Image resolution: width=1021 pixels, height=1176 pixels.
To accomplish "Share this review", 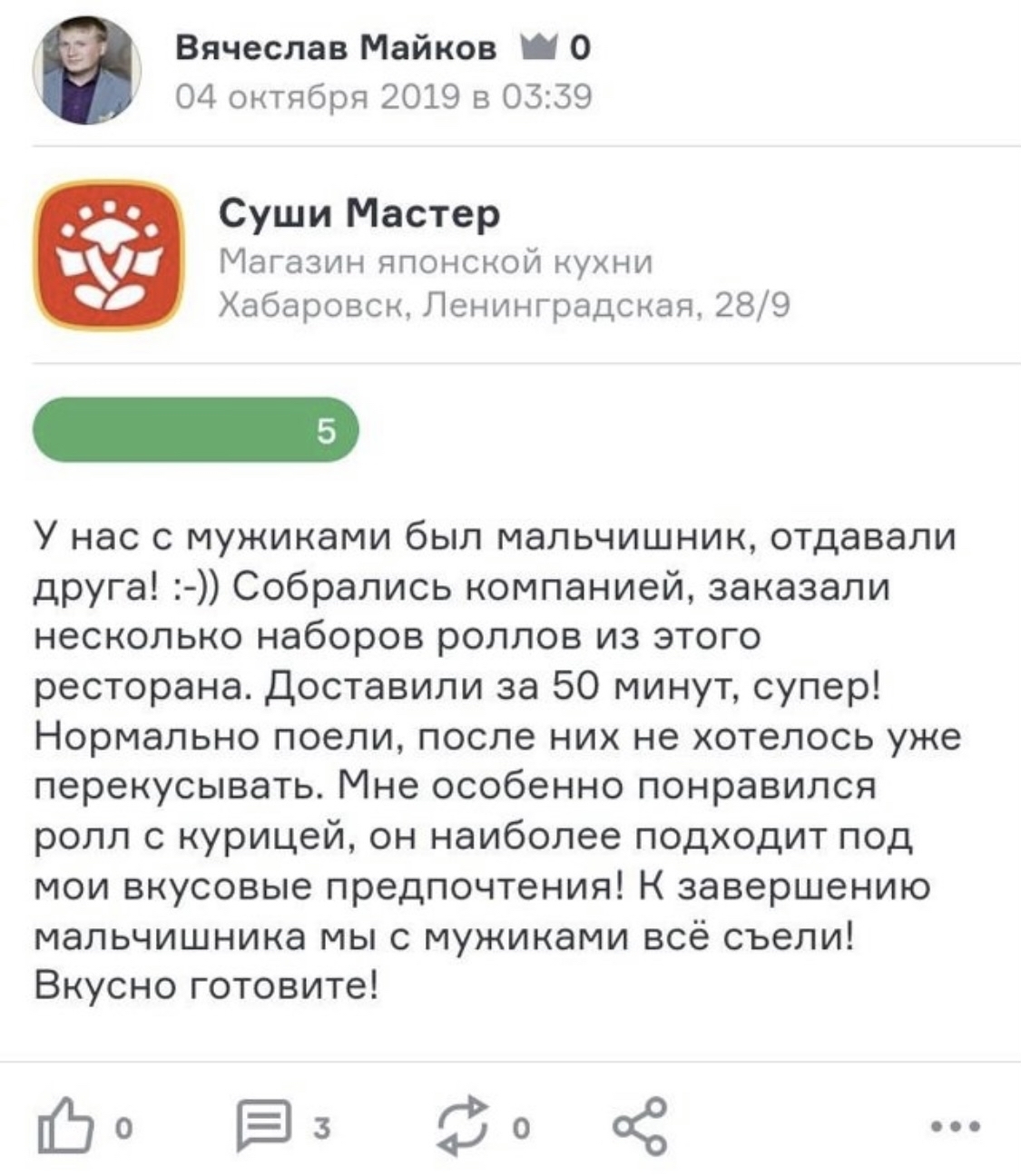I will (x=641, y=1127).
